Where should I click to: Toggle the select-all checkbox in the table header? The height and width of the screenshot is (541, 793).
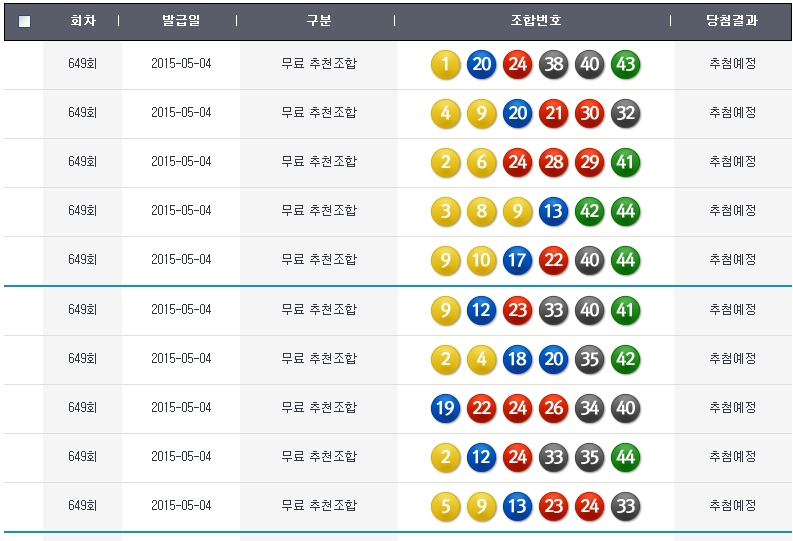(25, 21)
